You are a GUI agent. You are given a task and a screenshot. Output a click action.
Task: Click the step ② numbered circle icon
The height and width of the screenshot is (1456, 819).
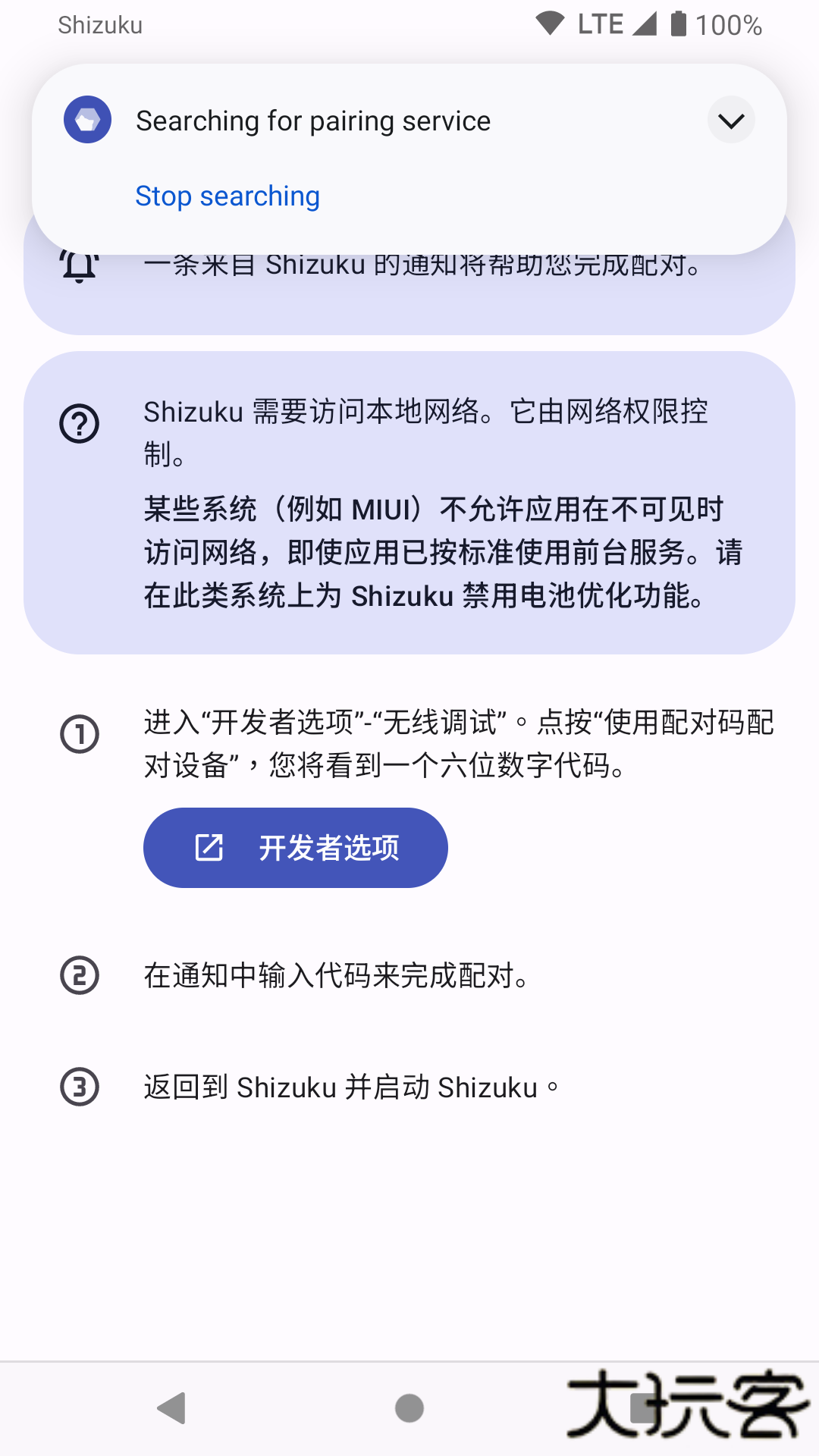[x=79, y=974]
